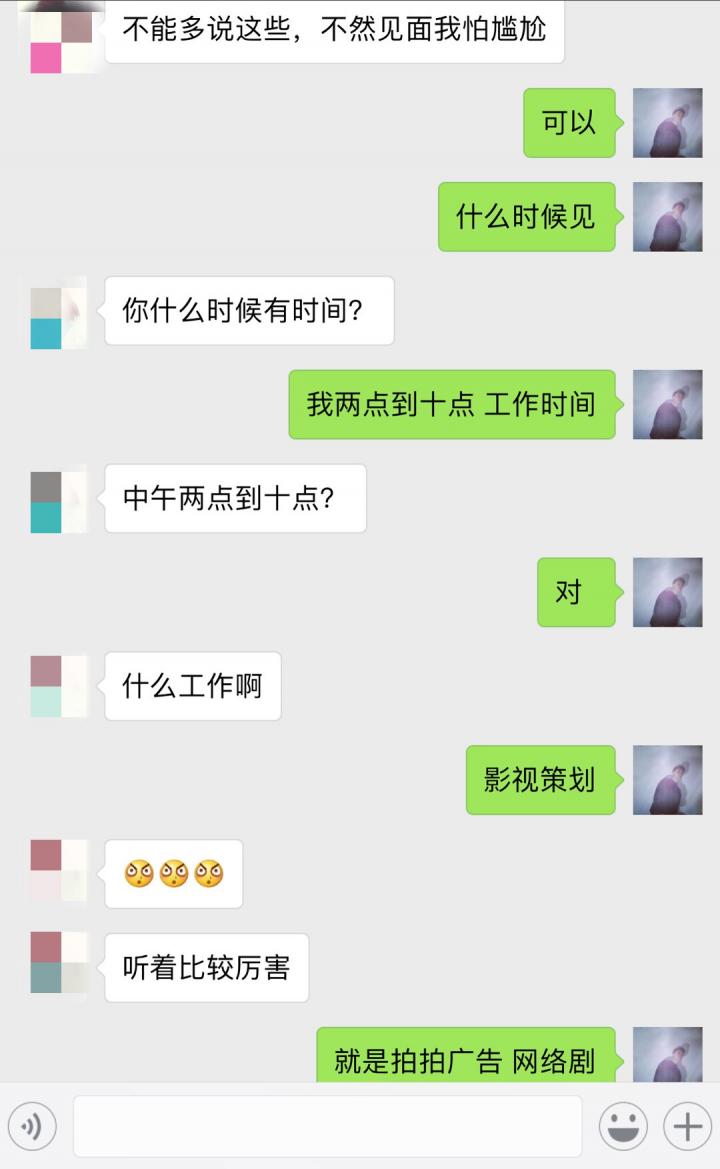This screenshot has height=1169, width=720.
Task: Tap your avatar next to 对 message
Action: tap(668, 593)
